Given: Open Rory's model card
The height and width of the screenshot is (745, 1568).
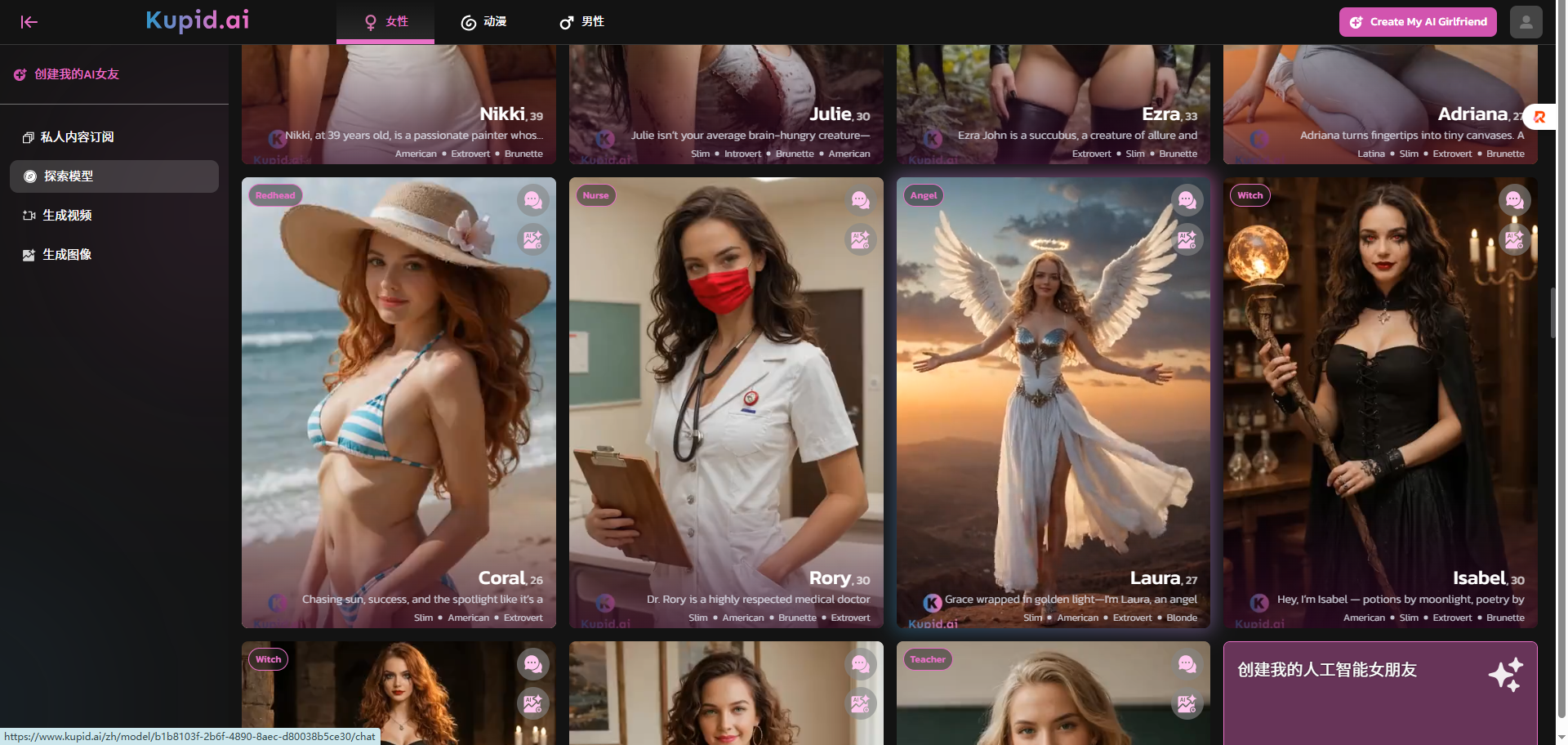Looking at the screenshot, I should 726,408.
